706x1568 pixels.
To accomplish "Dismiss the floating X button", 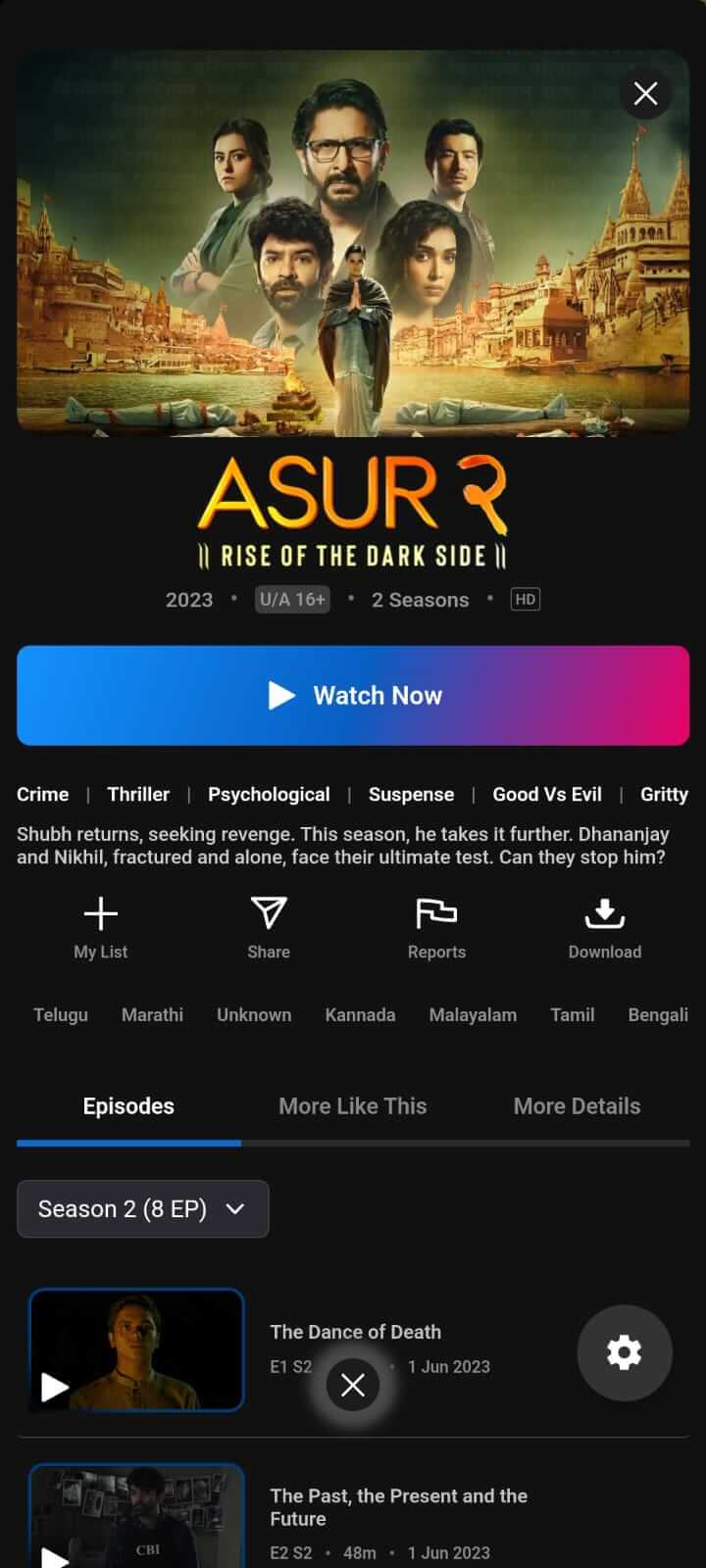I will pos(353,1384).
